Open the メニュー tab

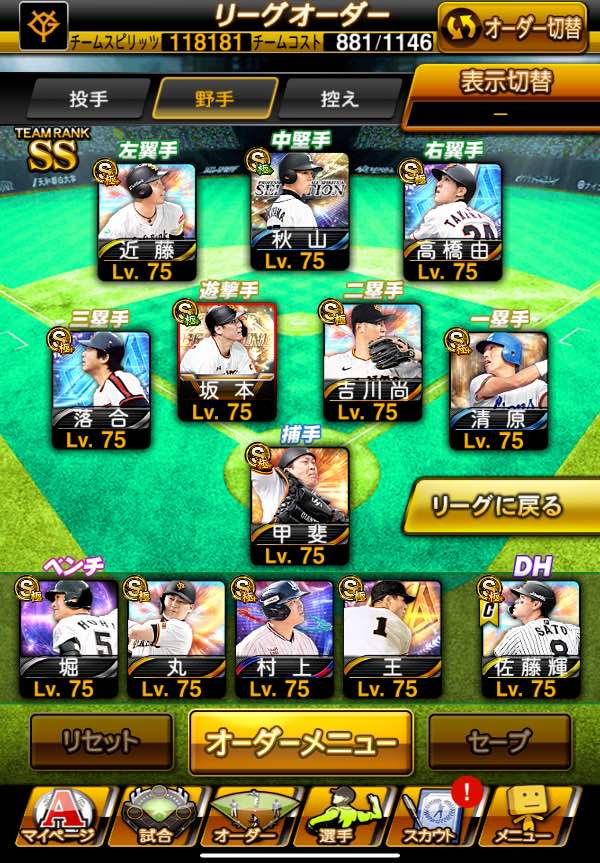525,818
